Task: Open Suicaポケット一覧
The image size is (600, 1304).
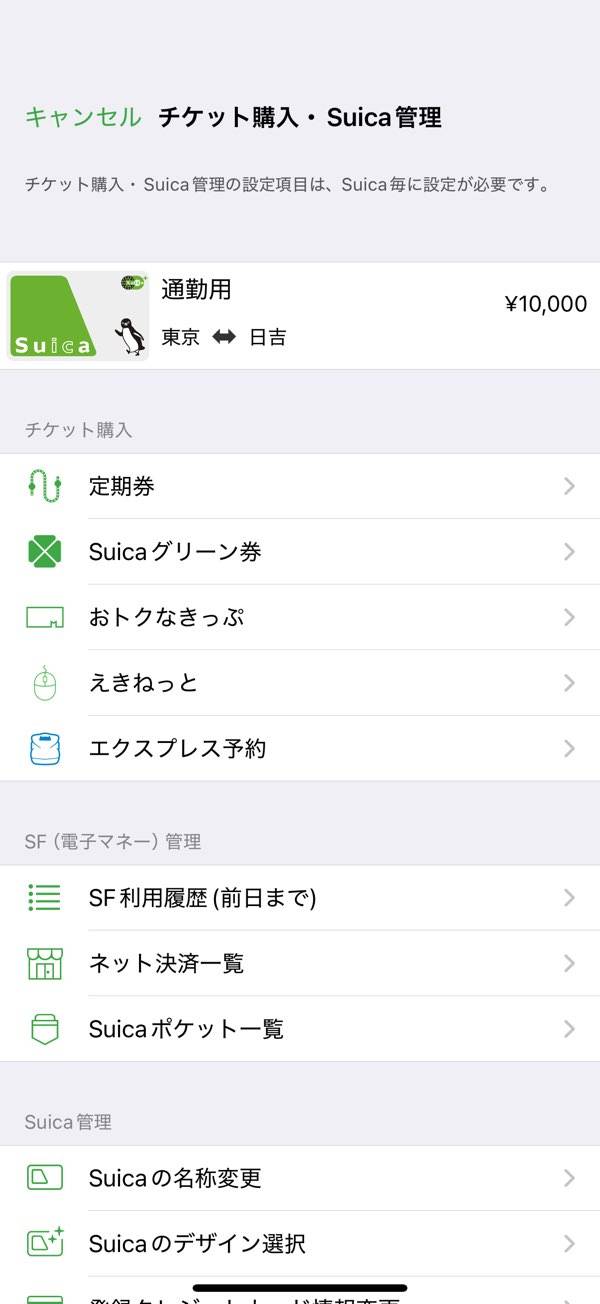Action: 300,1028
